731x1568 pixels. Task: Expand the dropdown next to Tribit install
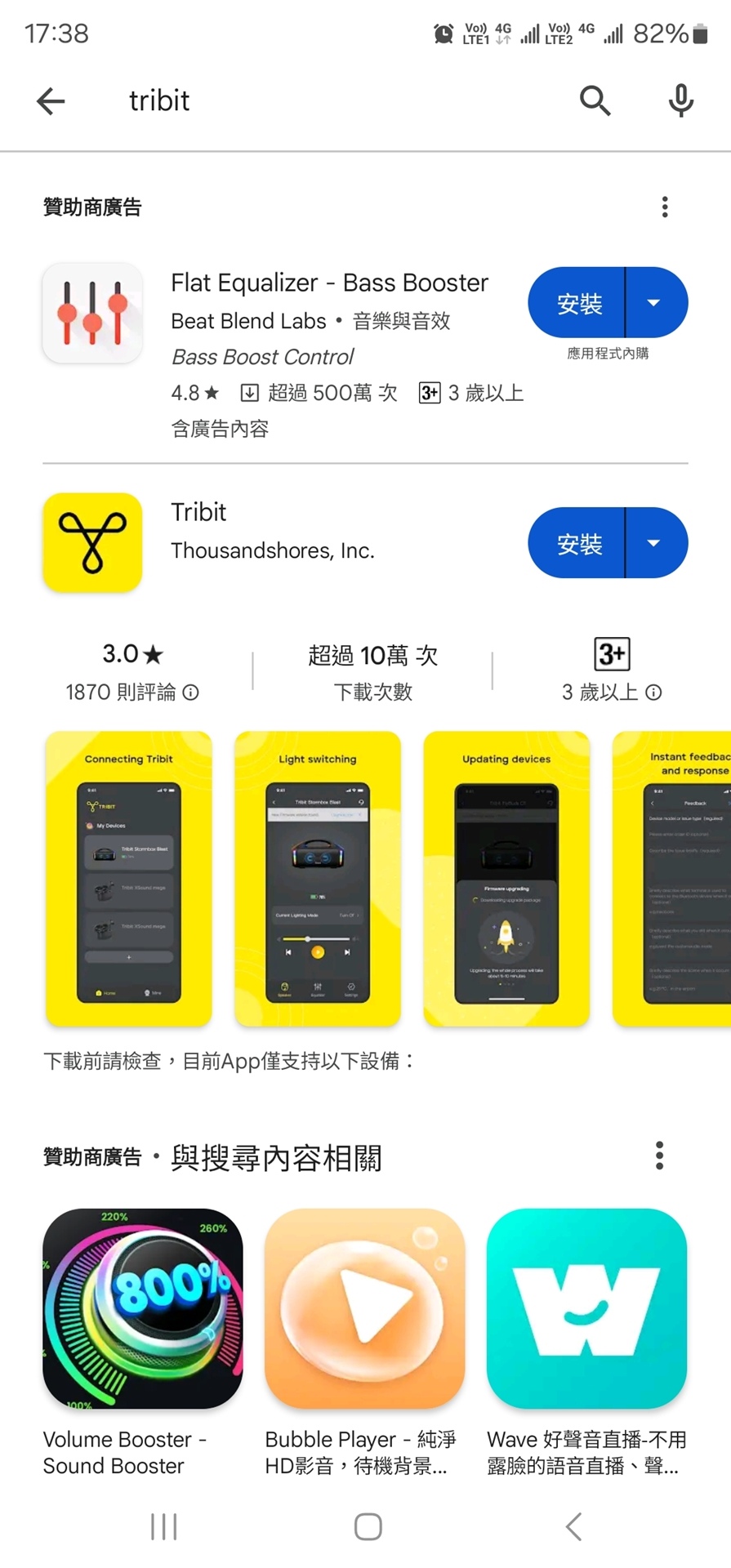point(656,543)
